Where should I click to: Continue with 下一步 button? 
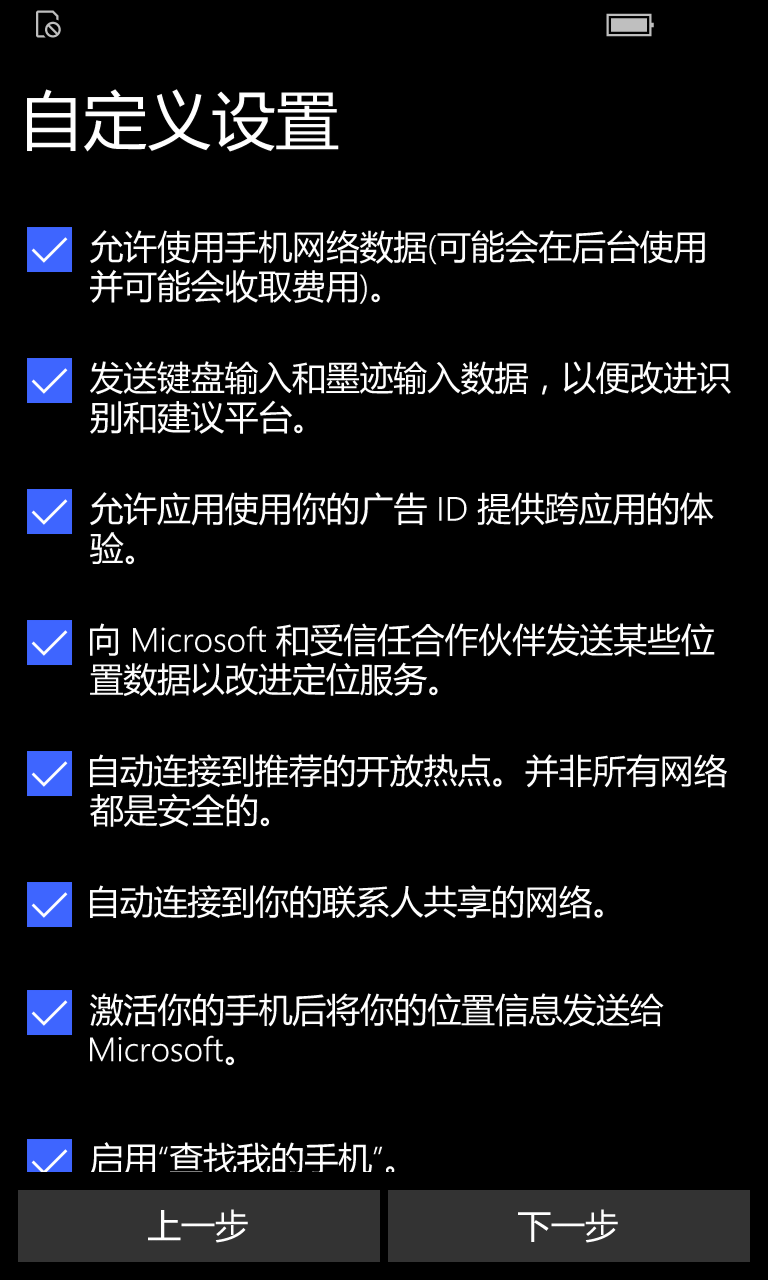(569, 1226)
